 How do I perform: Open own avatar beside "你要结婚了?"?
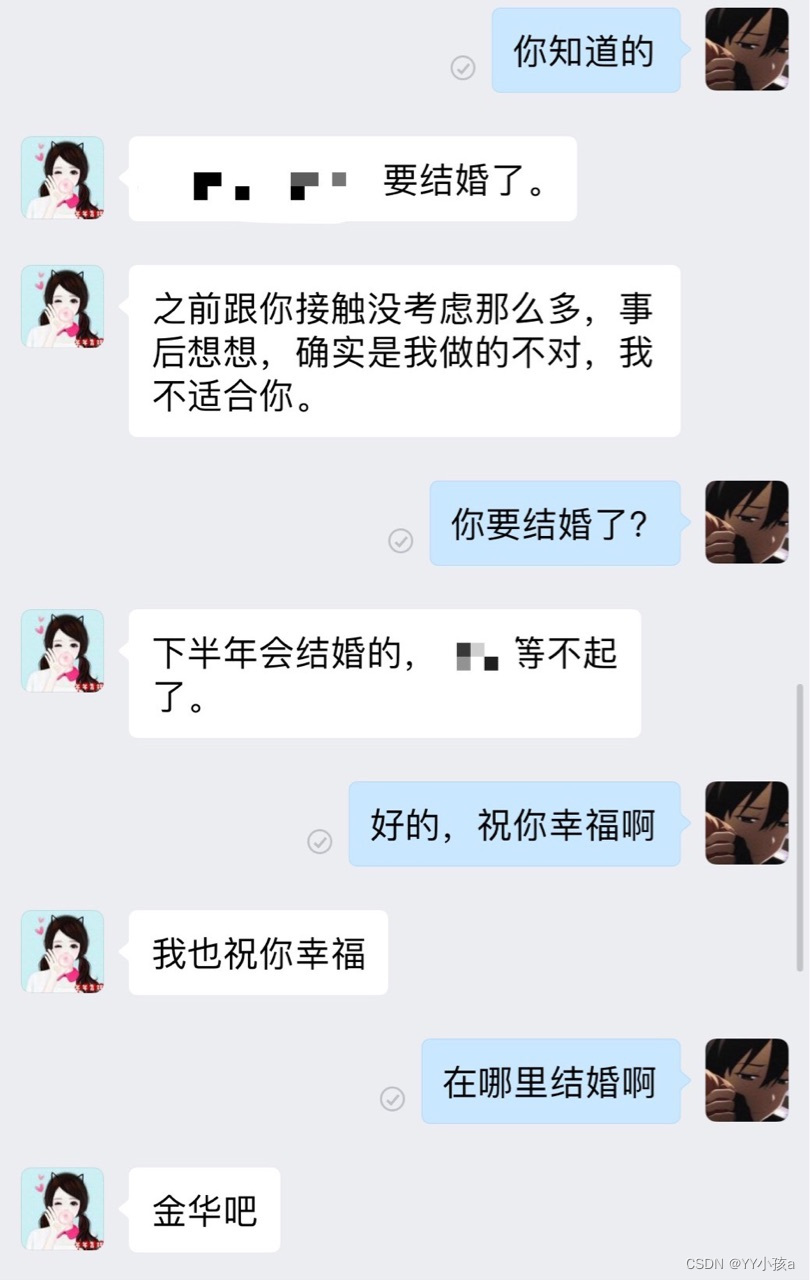747,522
